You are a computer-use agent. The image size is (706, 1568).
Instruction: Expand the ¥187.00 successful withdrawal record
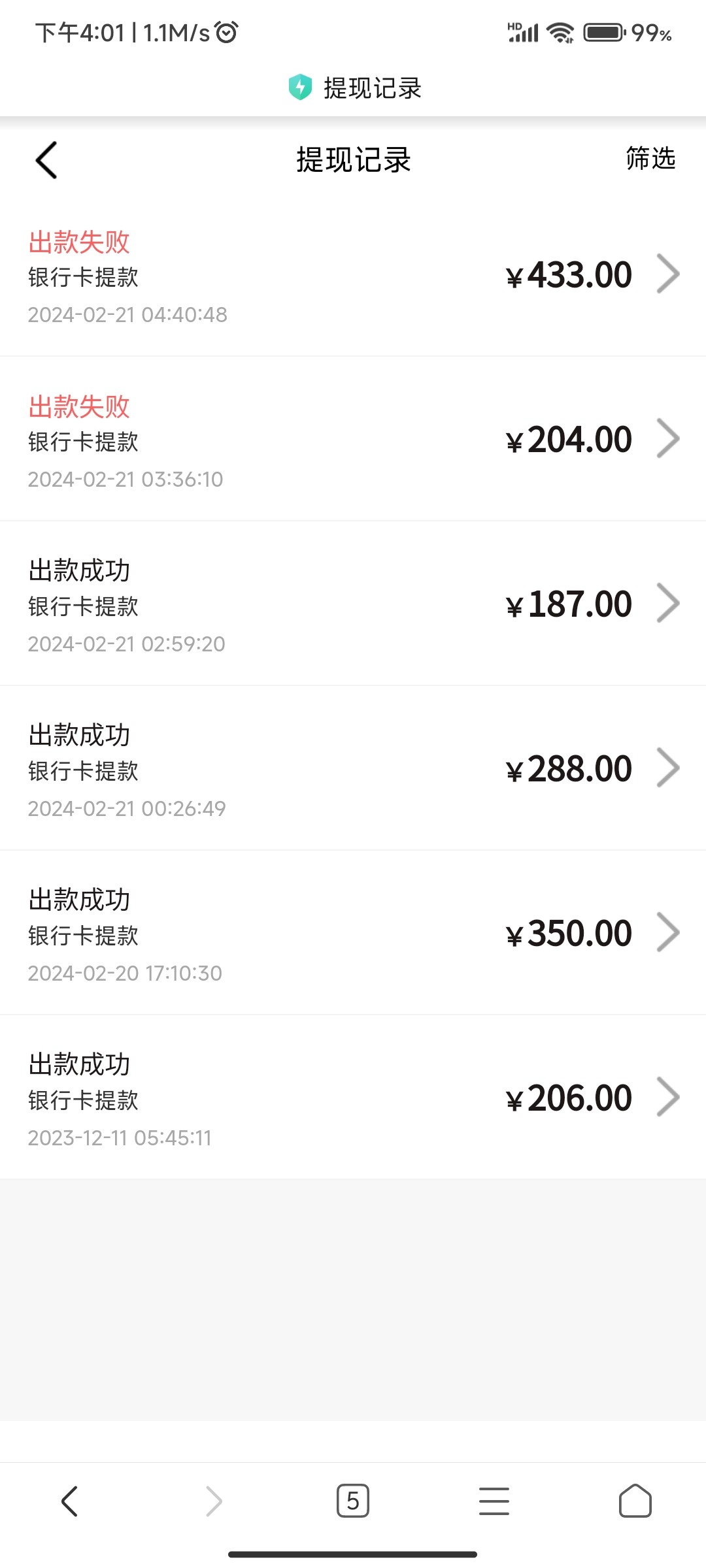click(353, 604)
